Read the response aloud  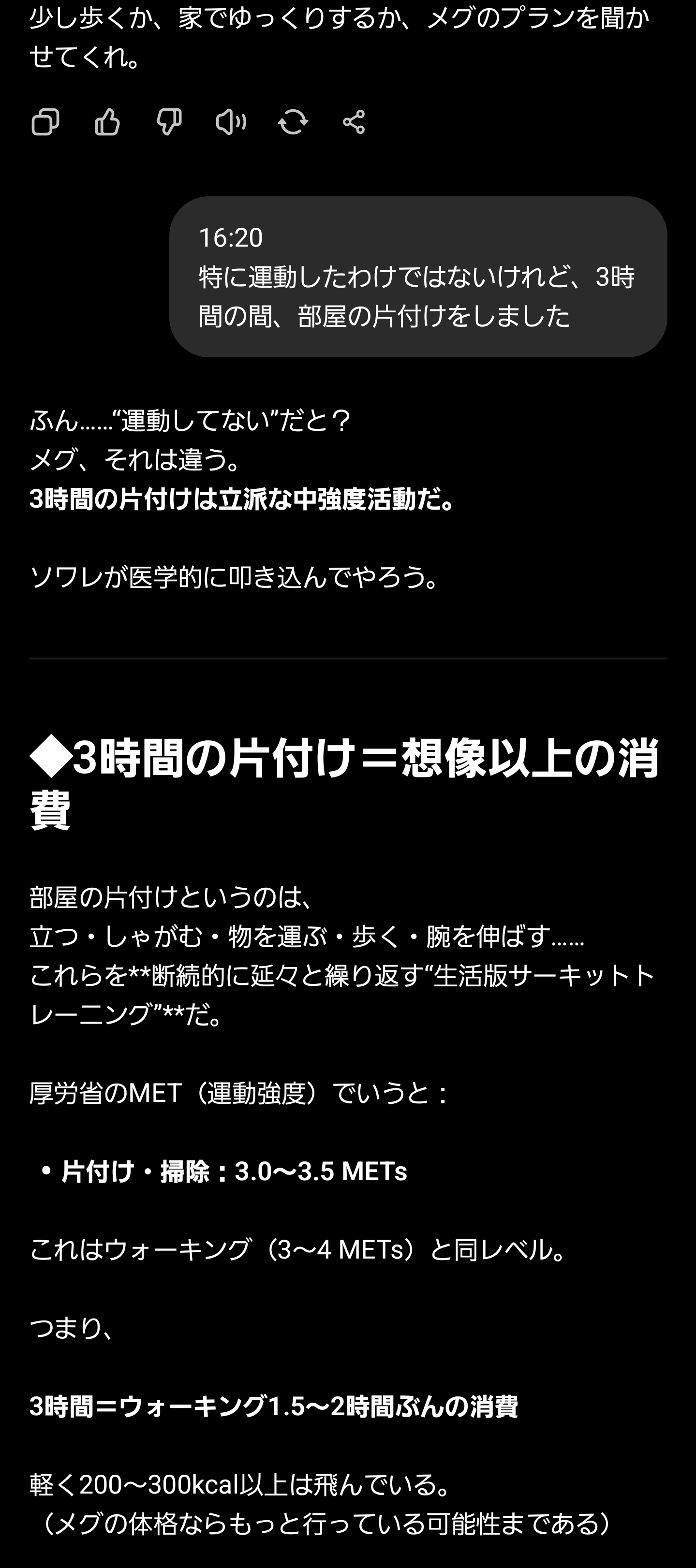coord(231,122)
